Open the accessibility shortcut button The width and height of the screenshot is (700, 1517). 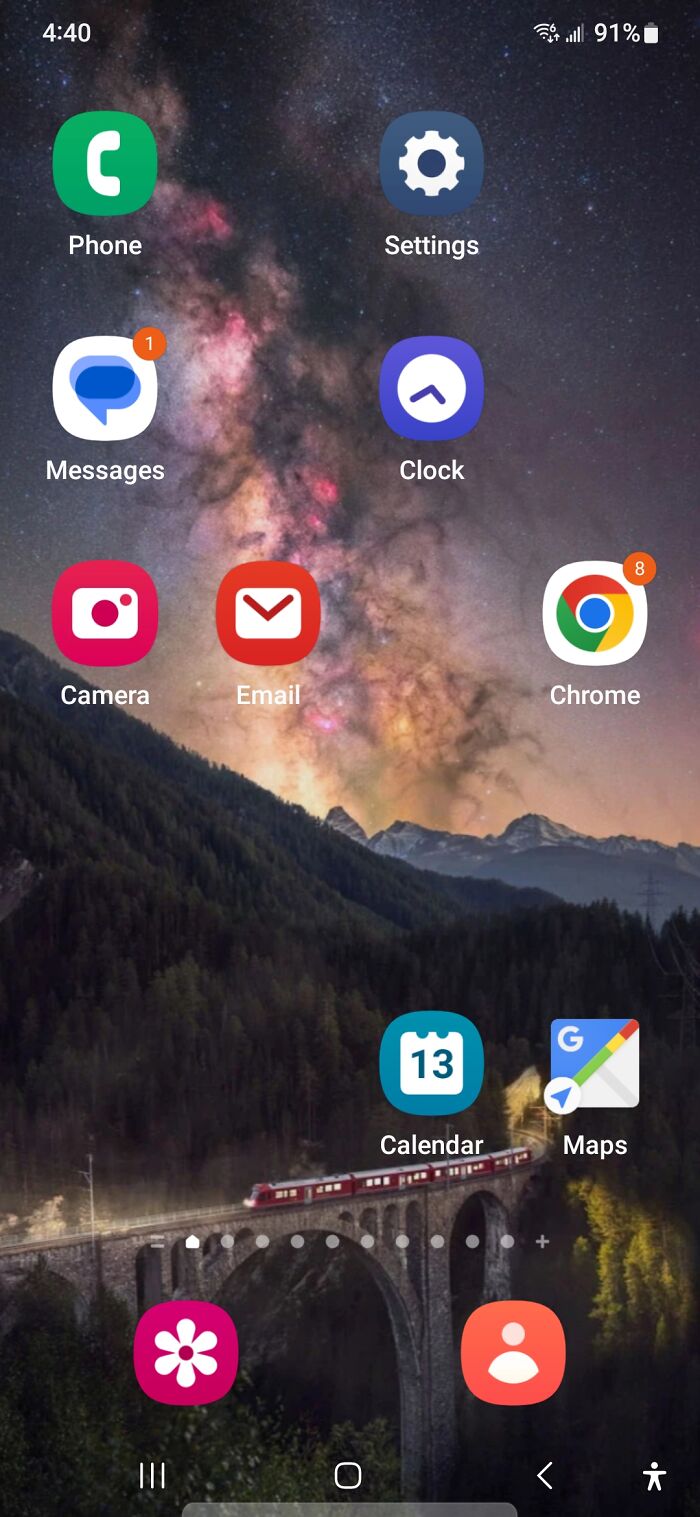655,1476
